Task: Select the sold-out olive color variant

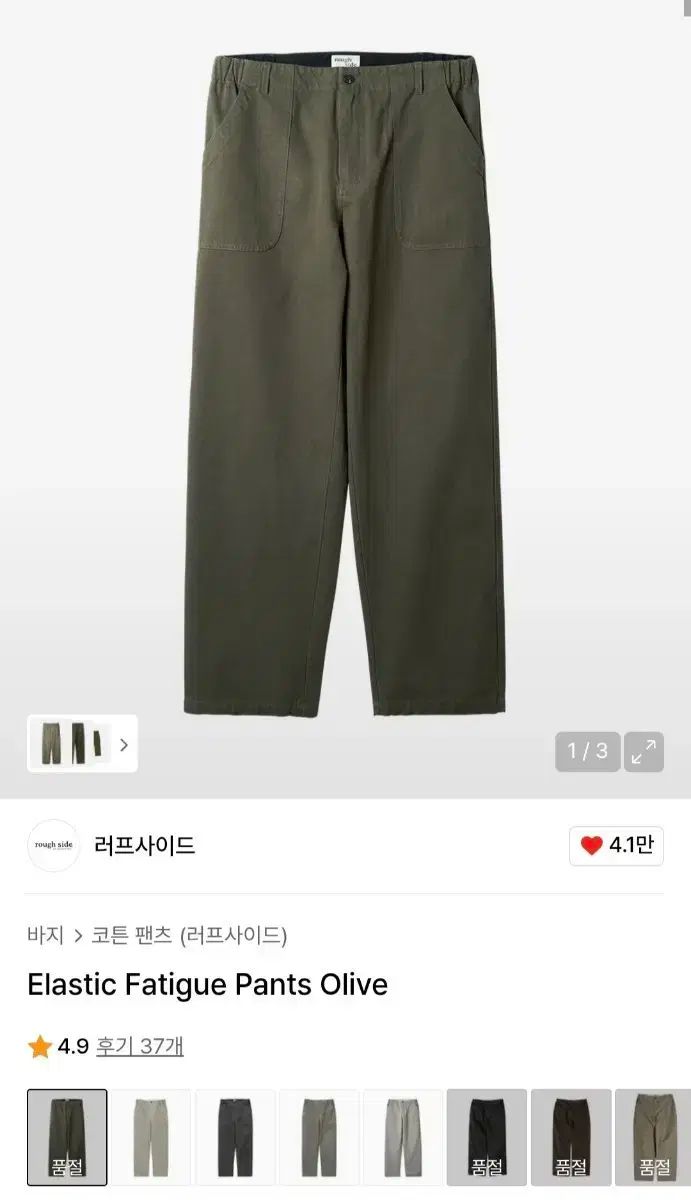Action: [x=67, y=1137]
